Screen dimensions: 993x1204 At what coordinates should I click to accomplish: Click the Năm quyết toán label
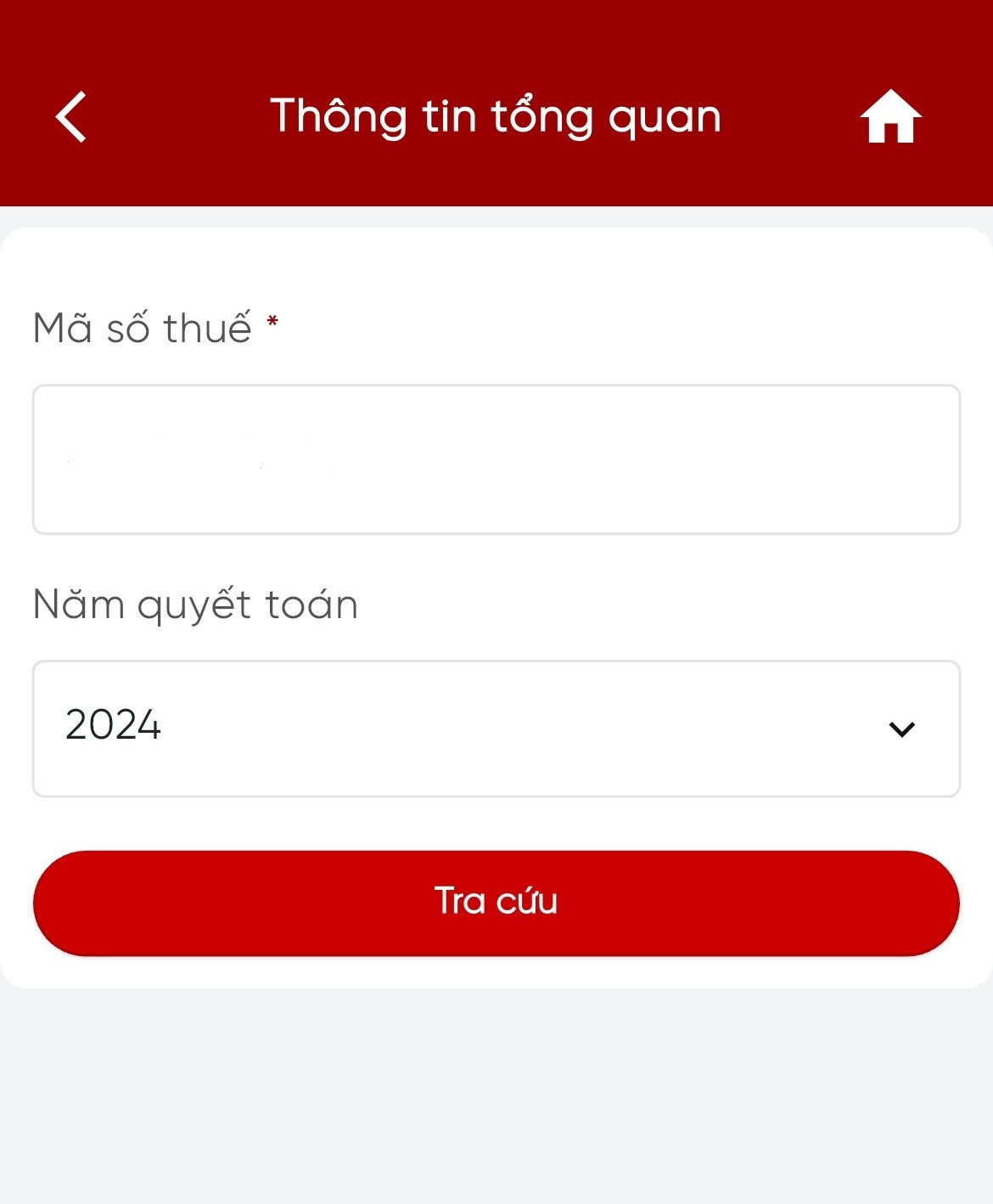coord(195,605)
